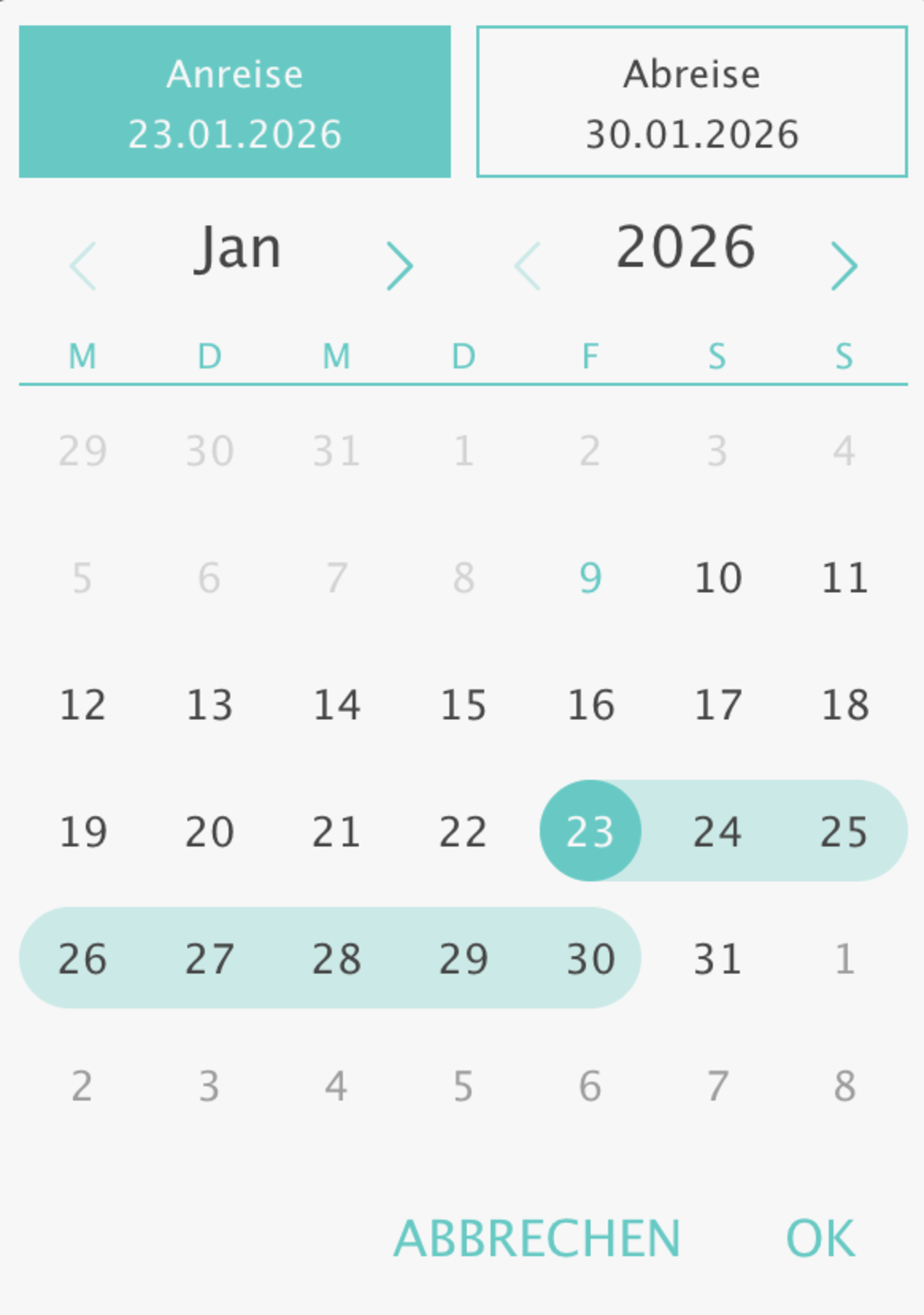Go to the next month after Jan

[x=399, y=265]
